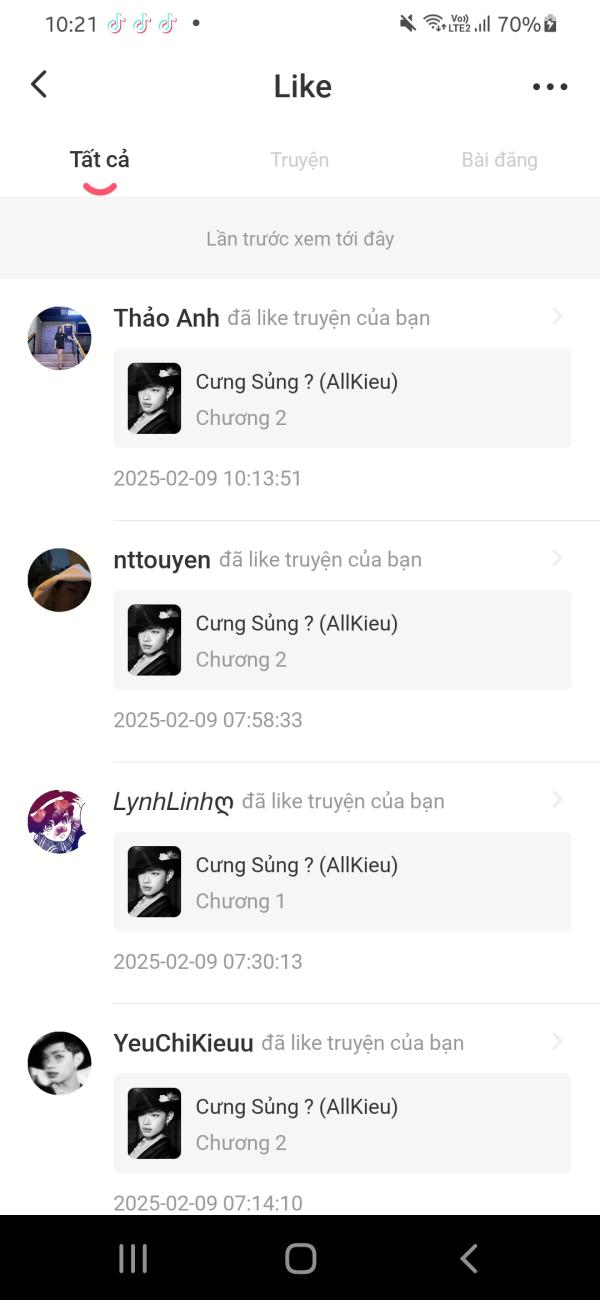Switch to the Tất cả tab
This screenshot has width=600, height=1300.
pos(99,160)
